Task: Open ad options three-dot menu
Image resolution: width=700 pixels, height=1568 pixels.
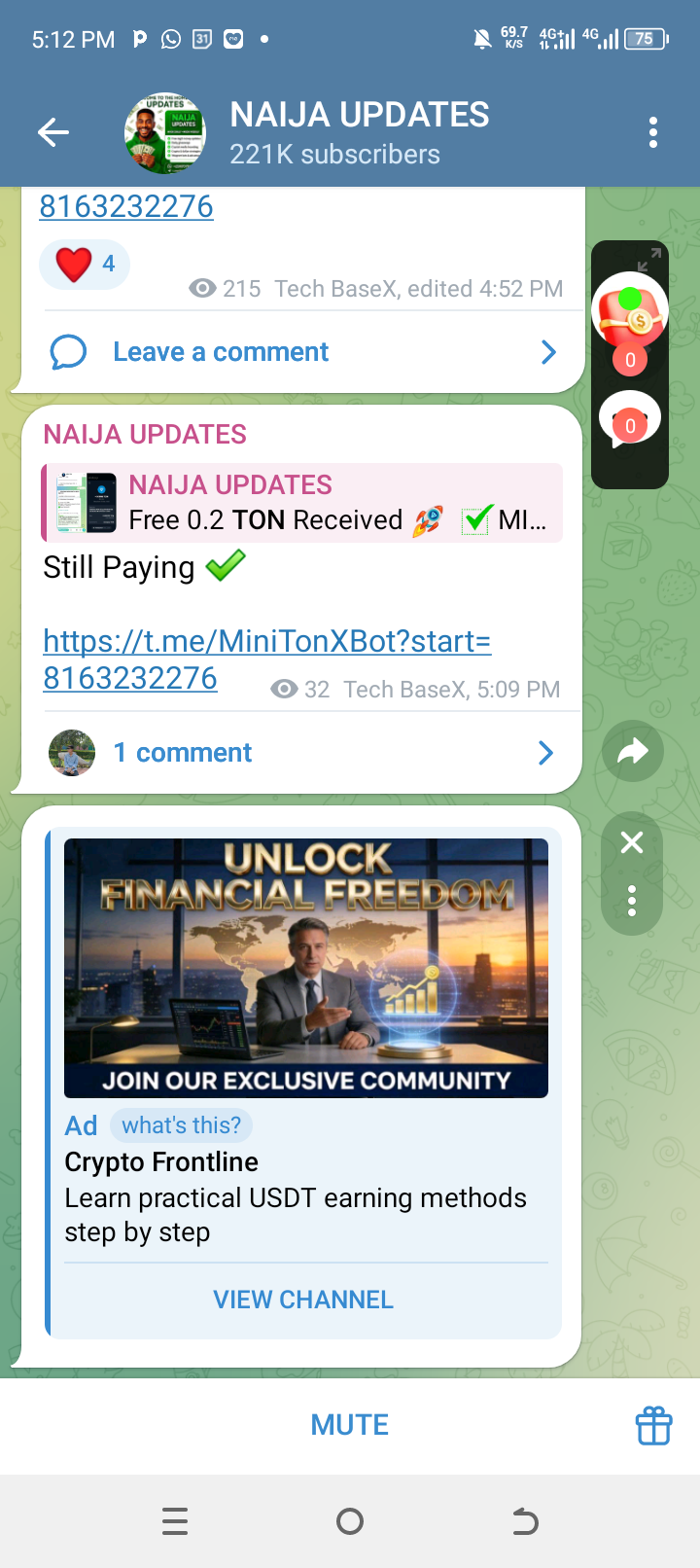Action: tap(632, 901)
